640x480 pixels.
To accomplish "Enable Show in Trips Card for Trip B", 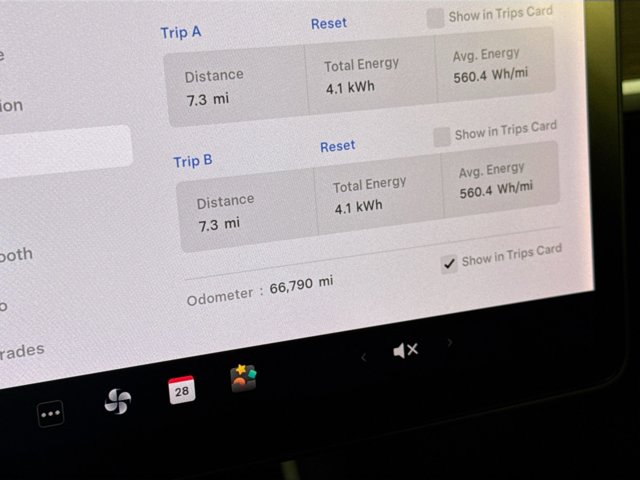I will [x=442, y=137].
